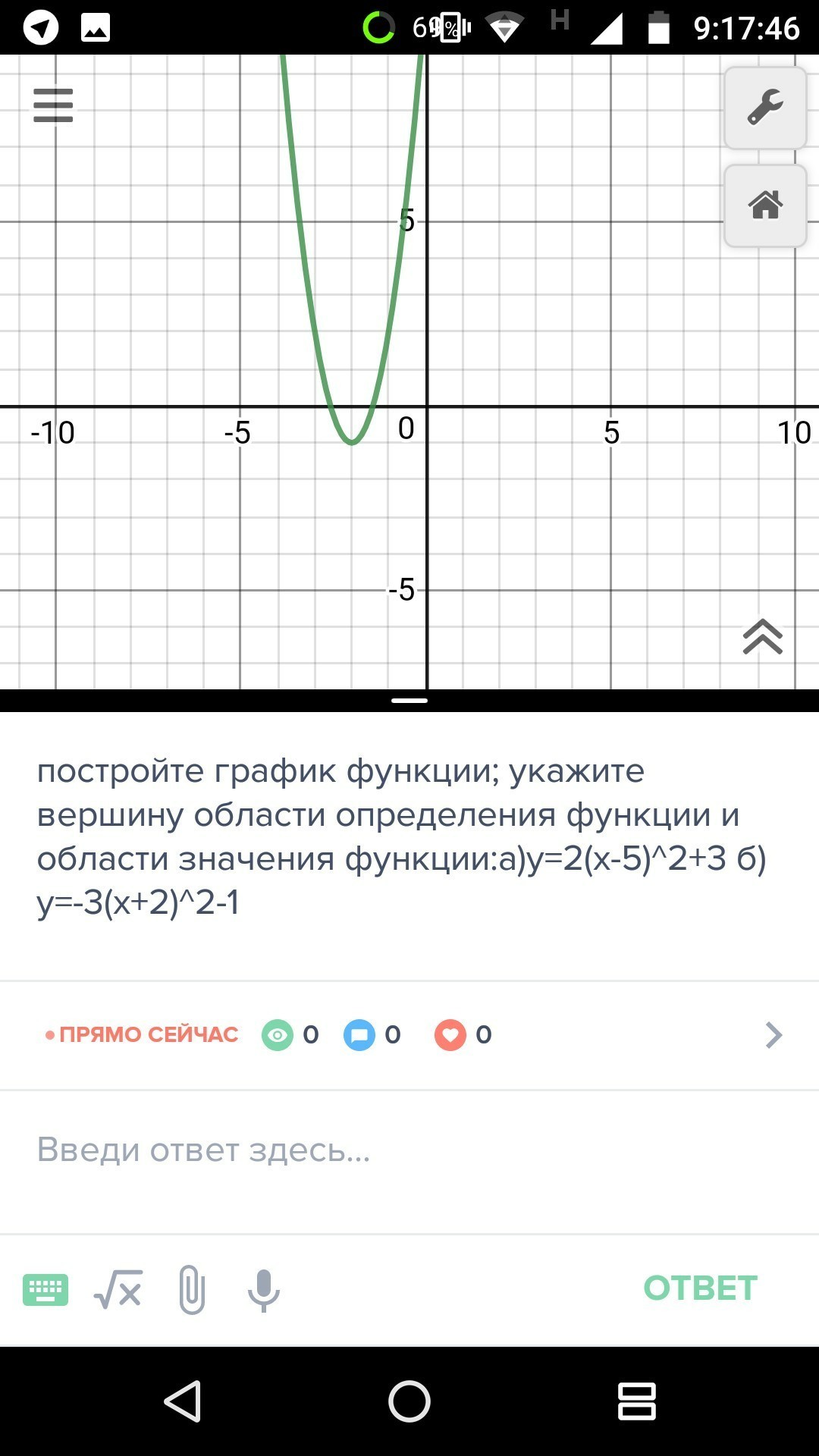Expand the panel with the double-chevron arrow
The height and width of the screenshot is (1456, 819).
tap(763, 636)
